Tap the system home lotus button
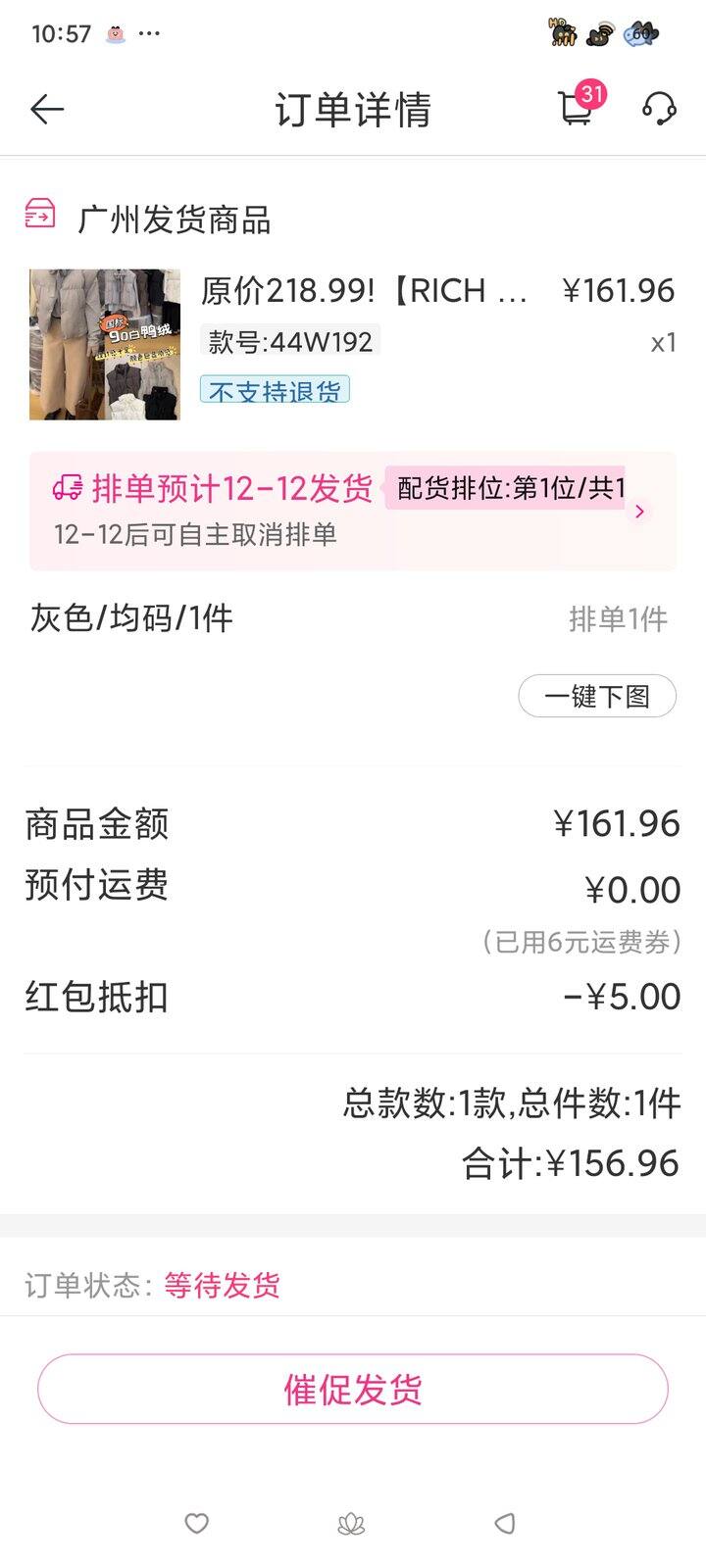 351,1523
